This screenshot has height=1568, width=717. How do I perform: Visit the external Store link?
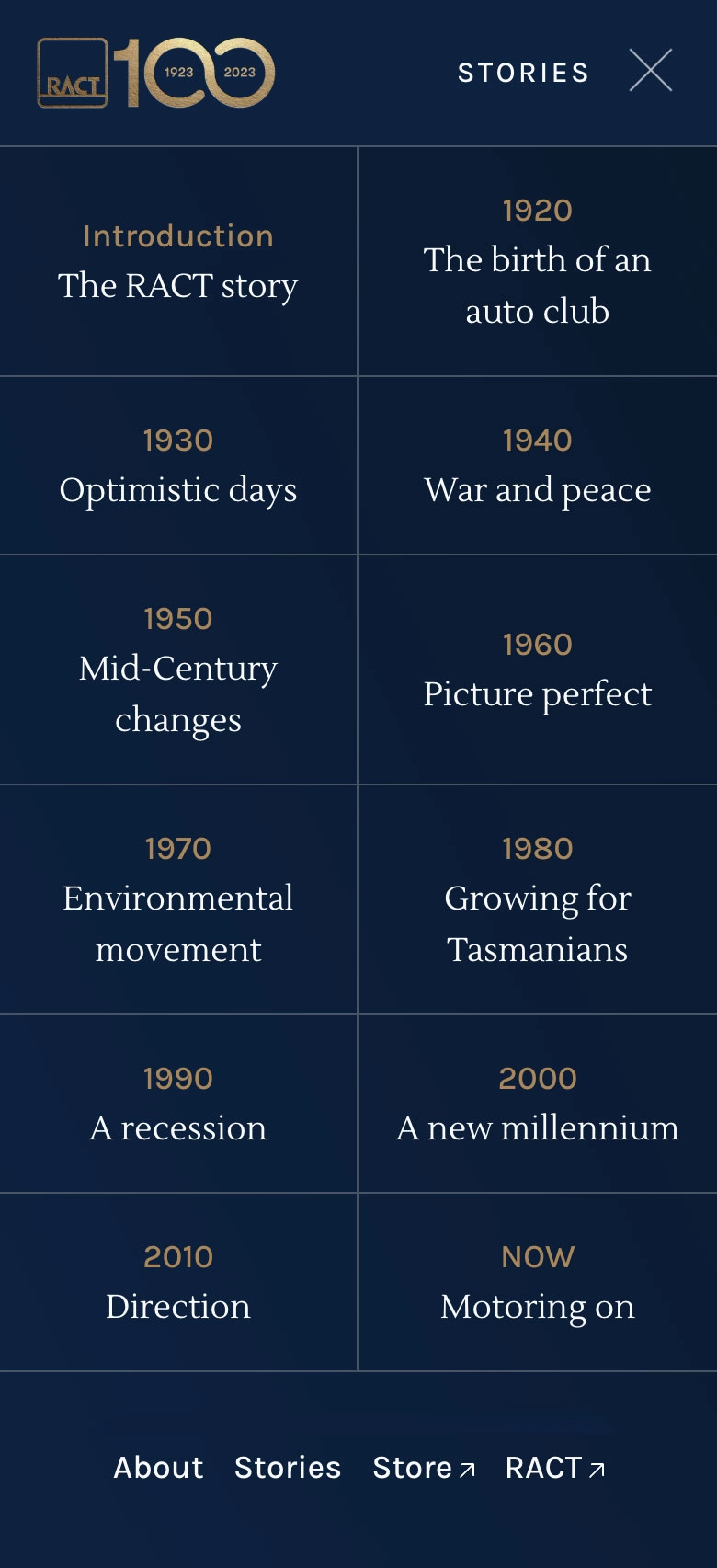click(424, 1468)
